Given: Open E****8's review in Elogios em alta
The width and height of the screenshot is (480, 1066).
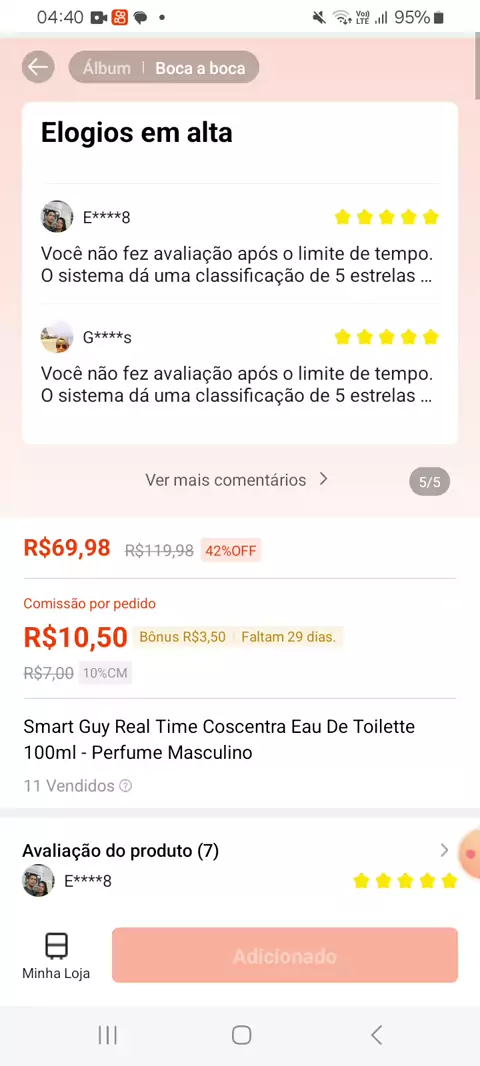Looking at the screenshot, I should click(240, 243).
